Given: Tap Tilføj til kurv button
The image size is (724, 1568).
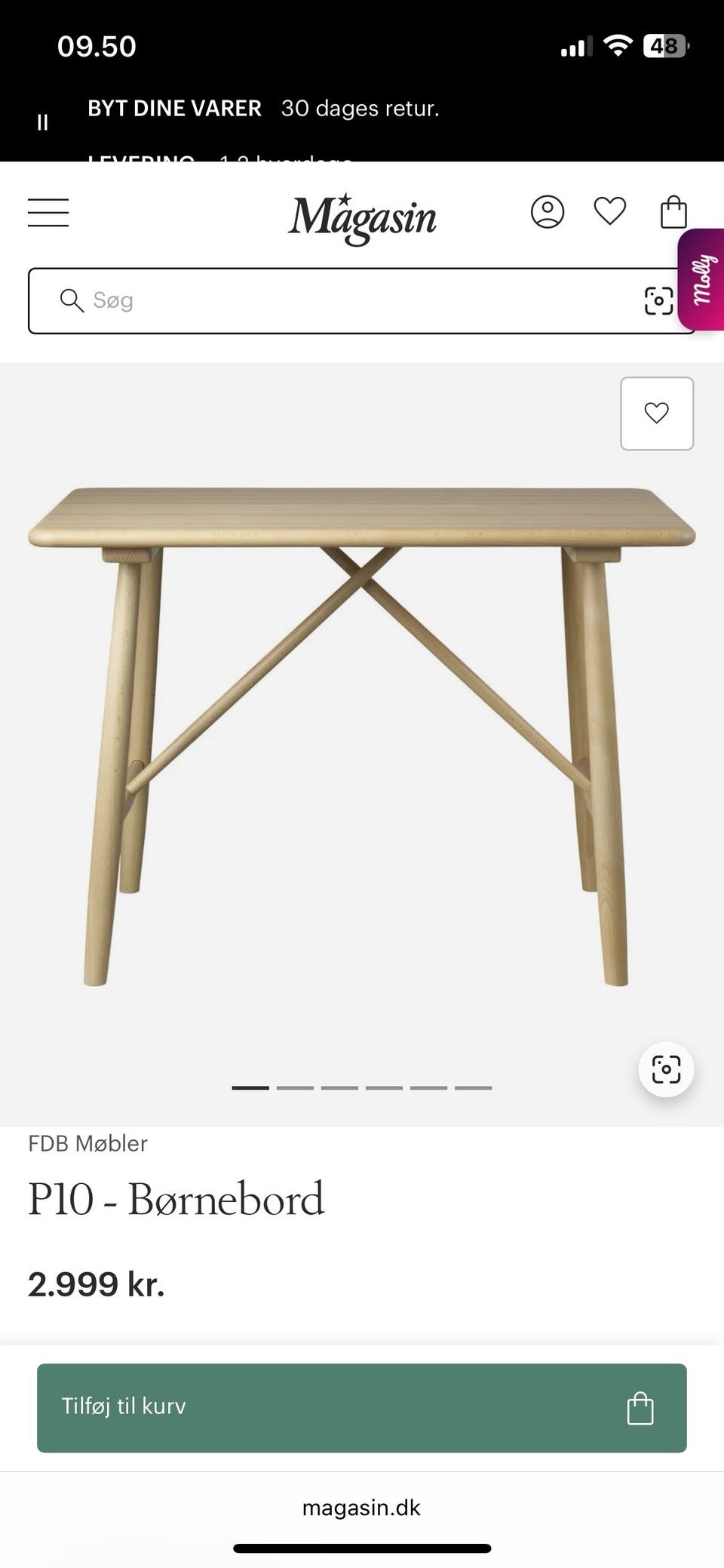Looking at the screenshot, I should point(362,1407).
